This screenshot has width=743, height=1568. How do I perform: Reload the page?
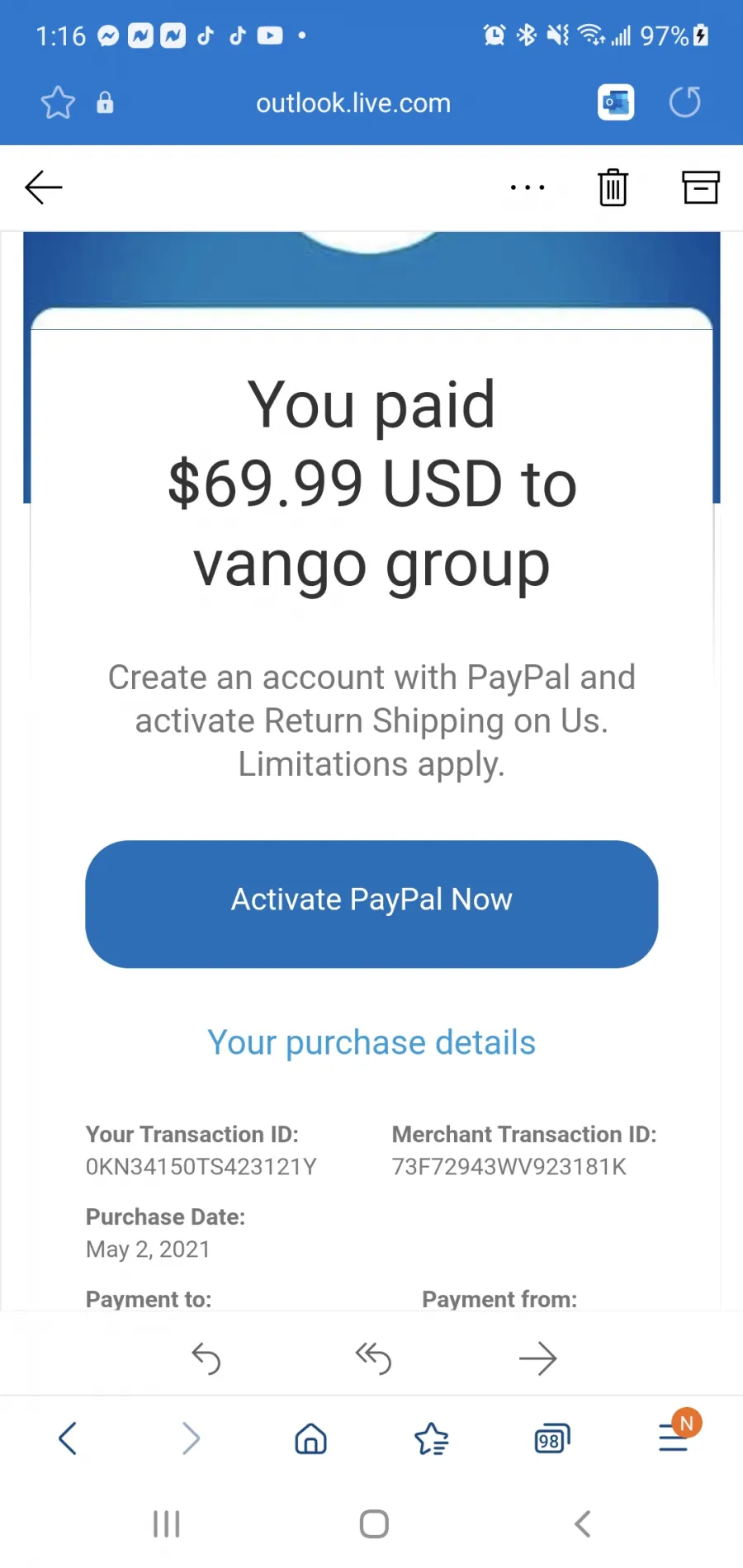tap(684, 102)
